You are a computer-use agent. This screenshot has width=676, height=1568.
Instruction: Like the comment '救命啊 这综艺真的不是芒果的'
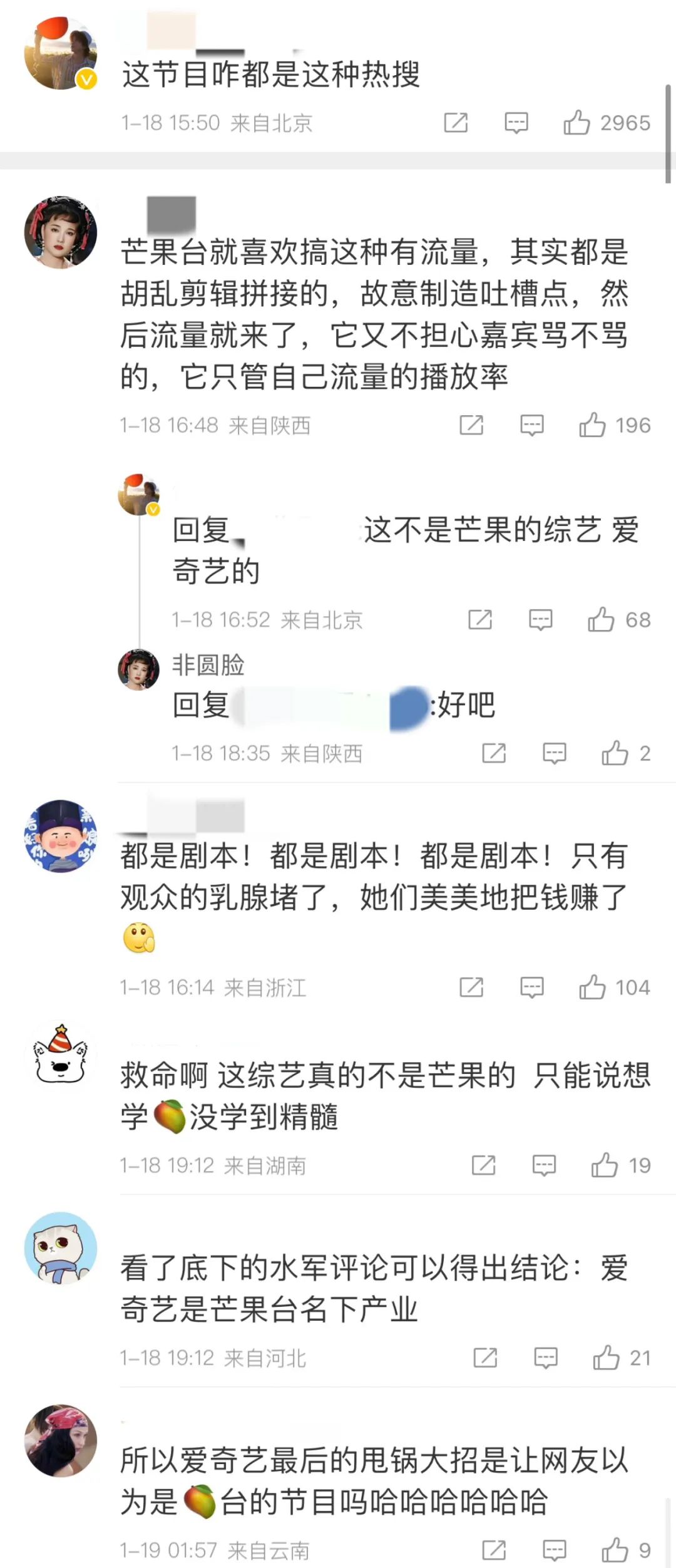(x=605, y=1165)
